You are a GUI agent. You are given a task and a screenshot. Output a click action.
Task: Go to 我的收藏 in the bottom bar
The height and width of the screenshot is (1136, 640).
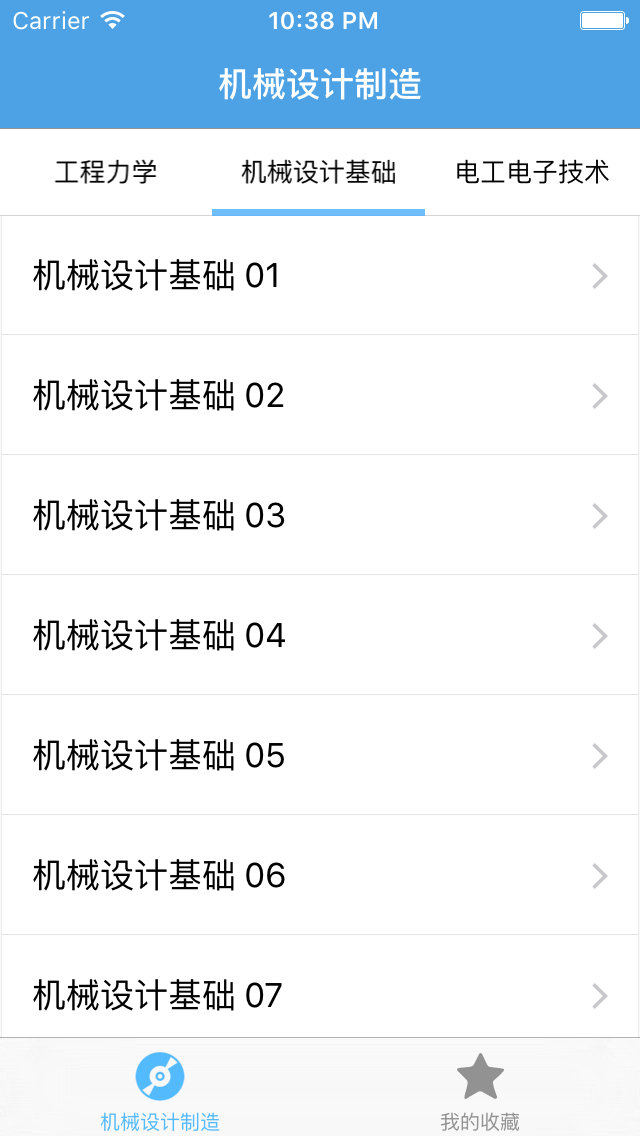click(480, 1088)
